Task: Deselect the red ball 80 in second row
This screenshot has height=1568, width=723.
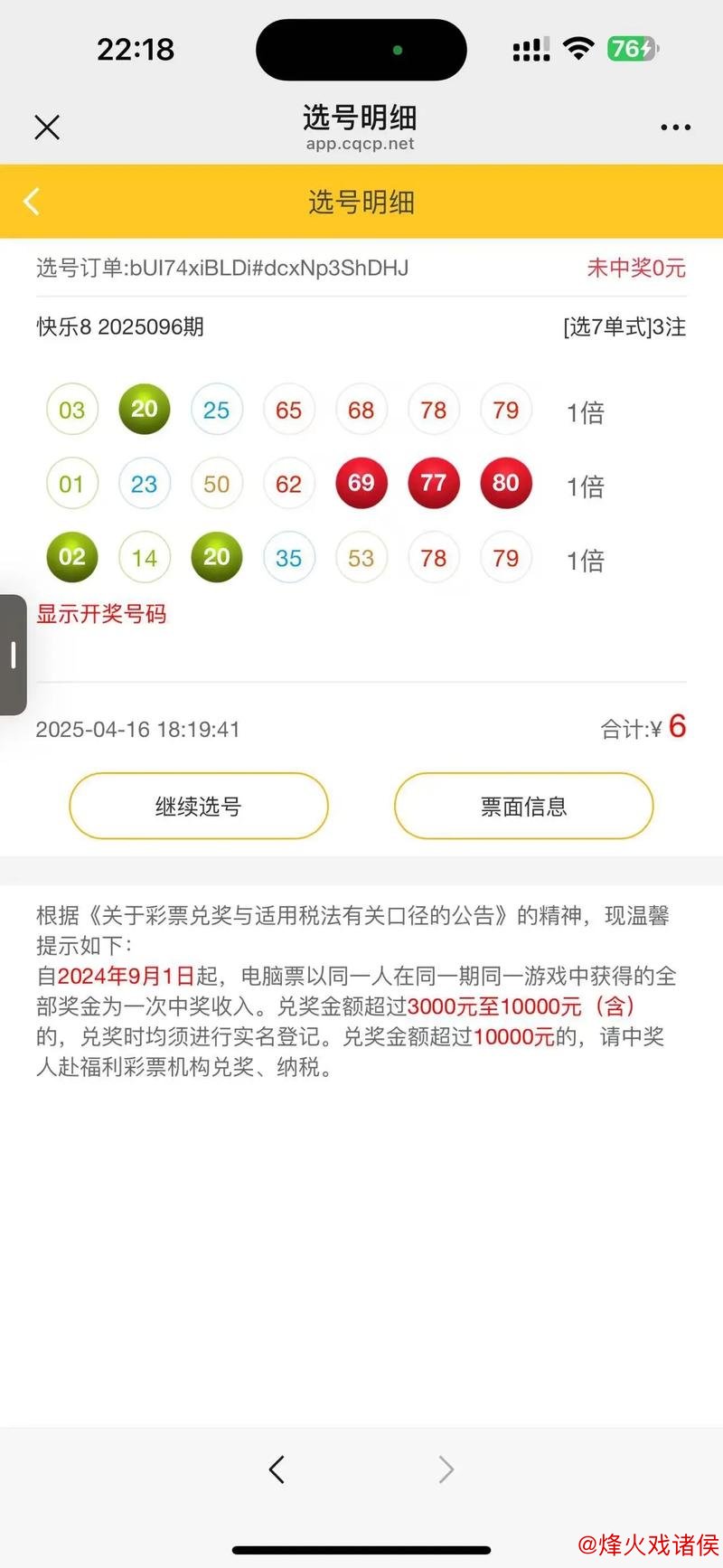Action: 506,483
